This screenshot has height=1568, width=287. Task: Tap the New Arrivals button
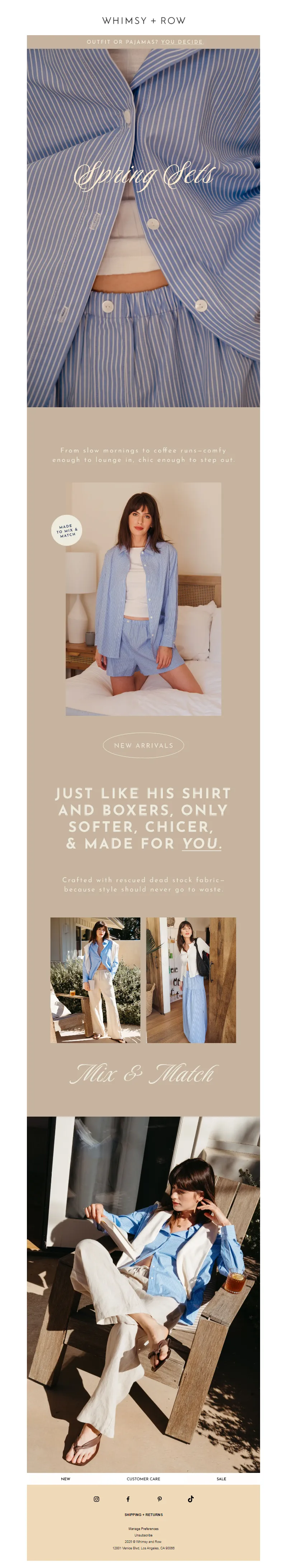tap(143, 745)
